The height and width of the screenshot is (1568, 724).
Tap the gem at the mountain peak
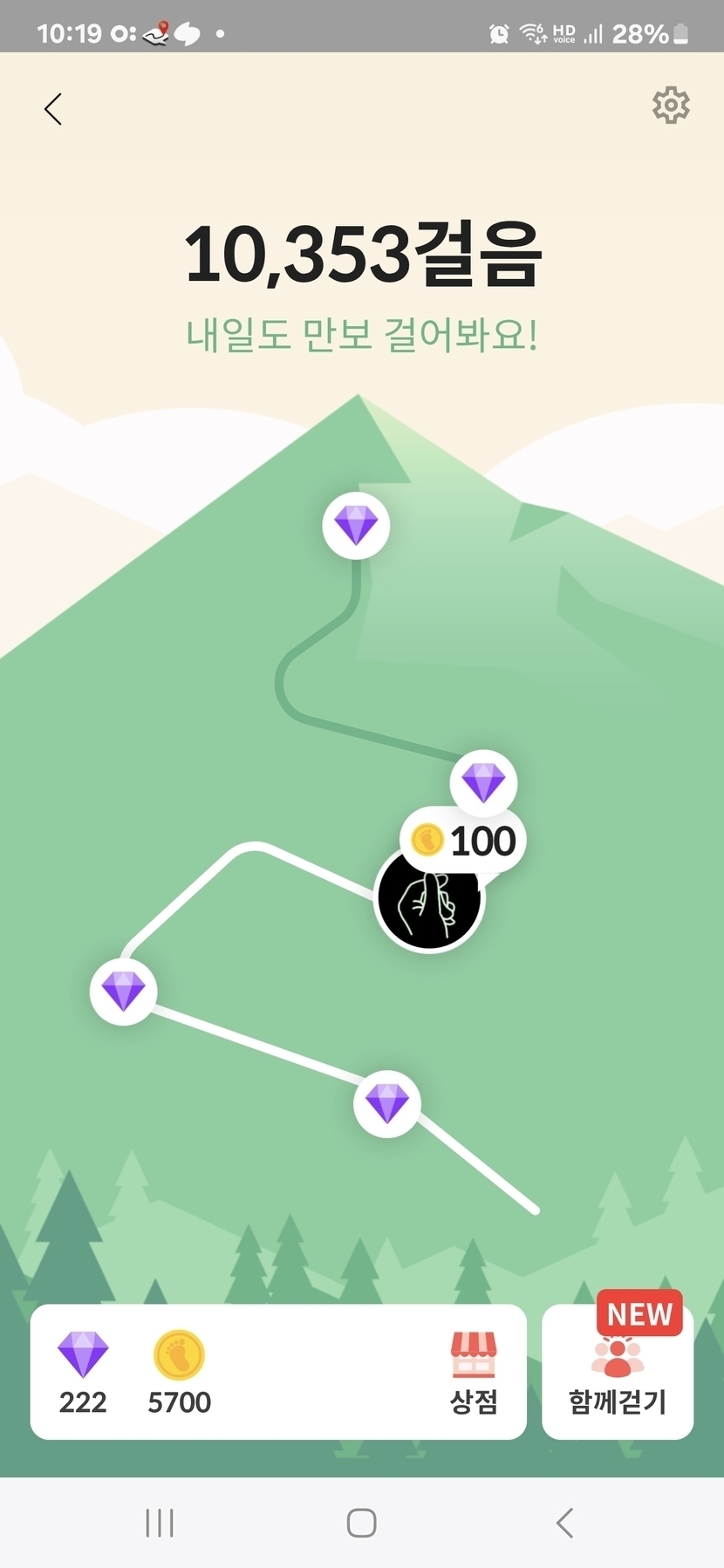point(356,526)
